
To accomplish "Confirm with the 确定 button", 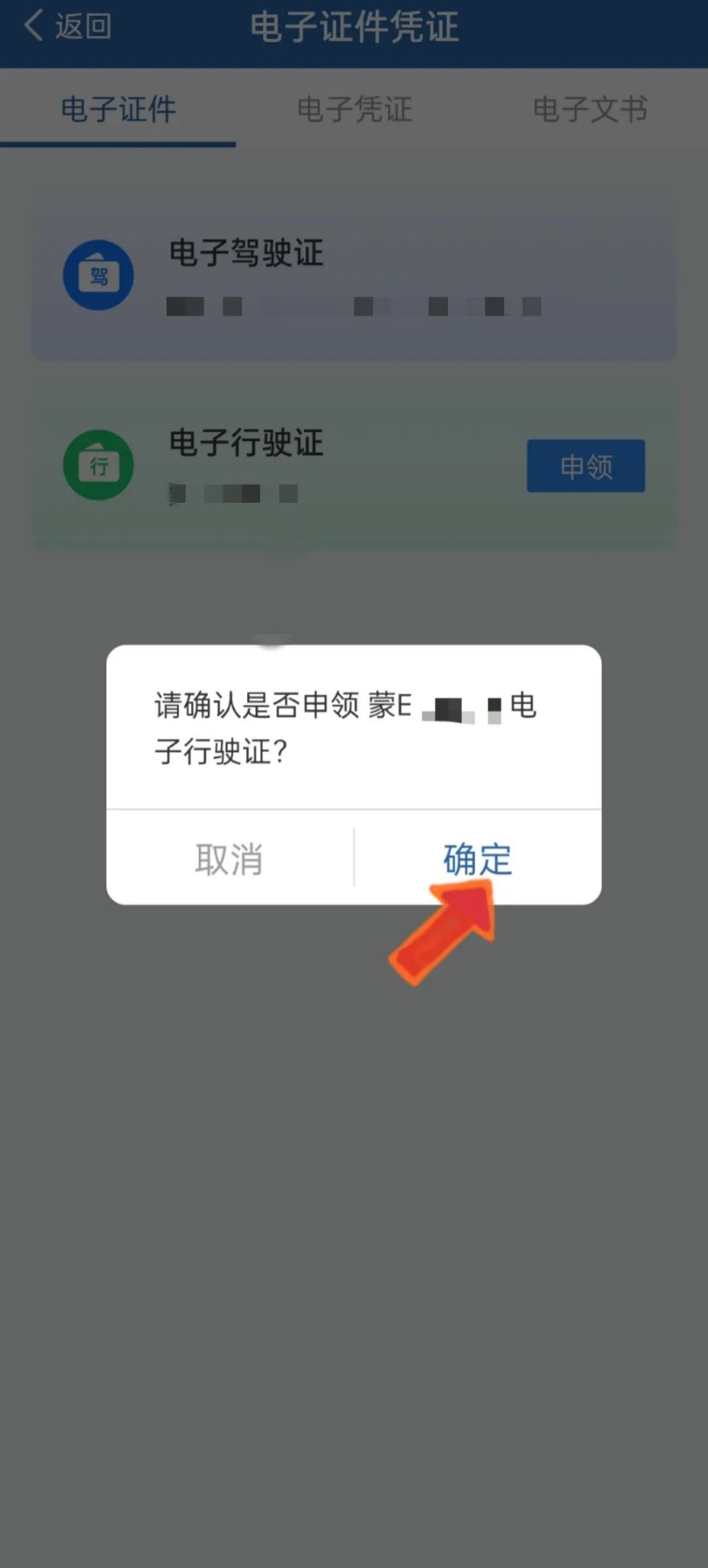I will [x=477, y=859].
